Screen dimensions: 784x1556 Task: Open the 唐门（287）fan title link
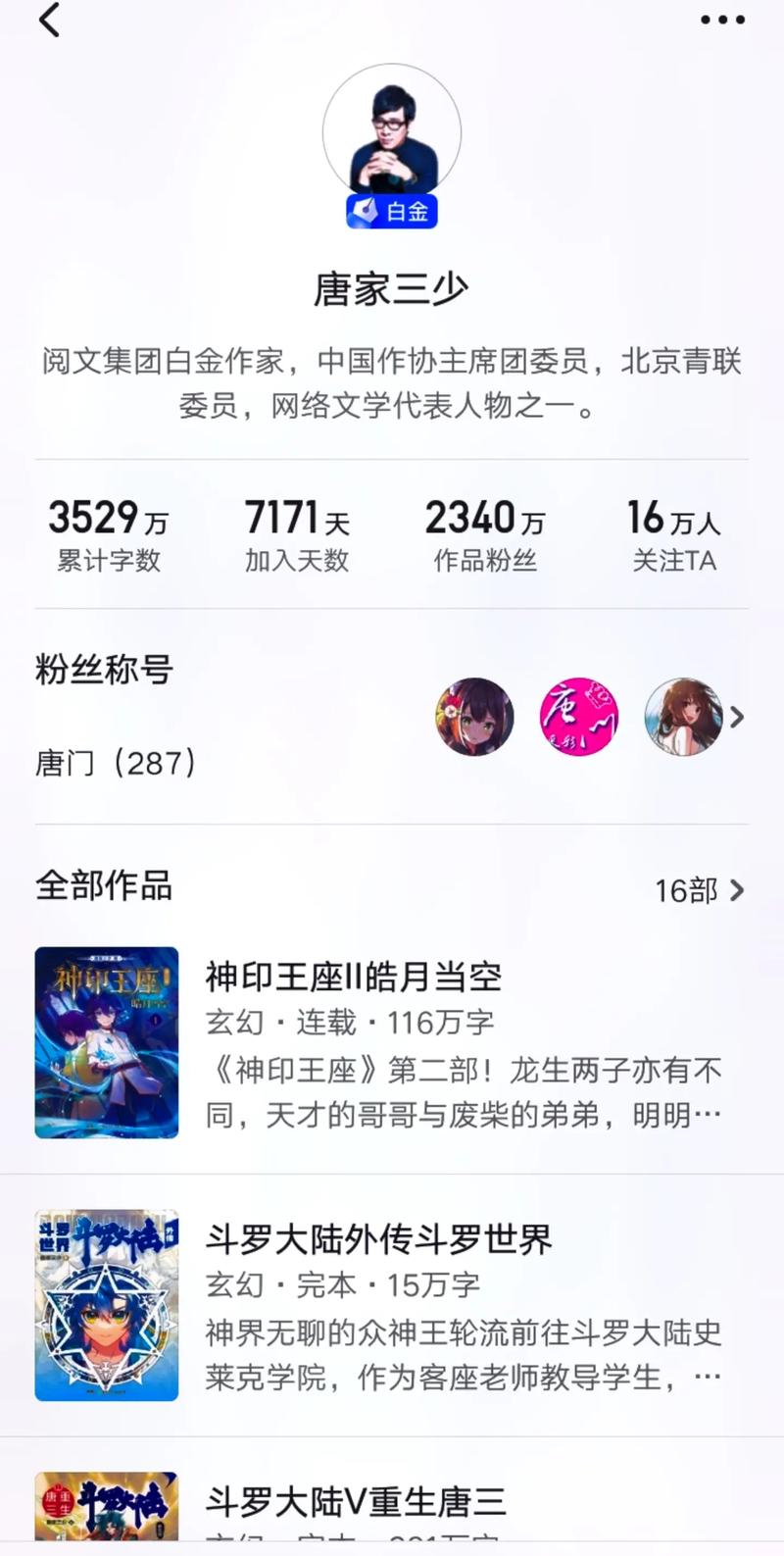click(118, 761)
